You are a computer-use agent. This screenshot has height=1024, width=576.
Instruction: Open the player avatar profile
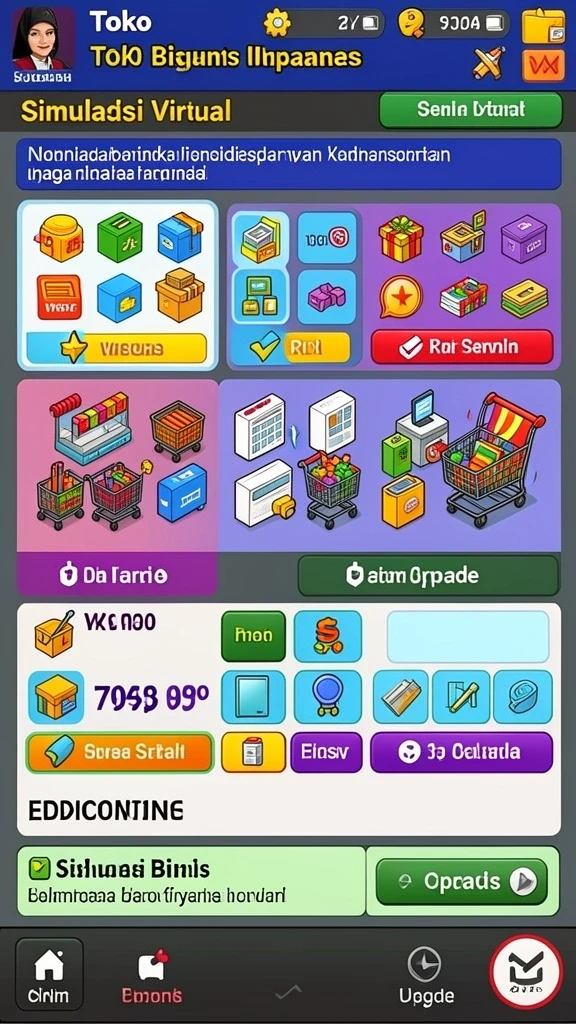(43, 44)
